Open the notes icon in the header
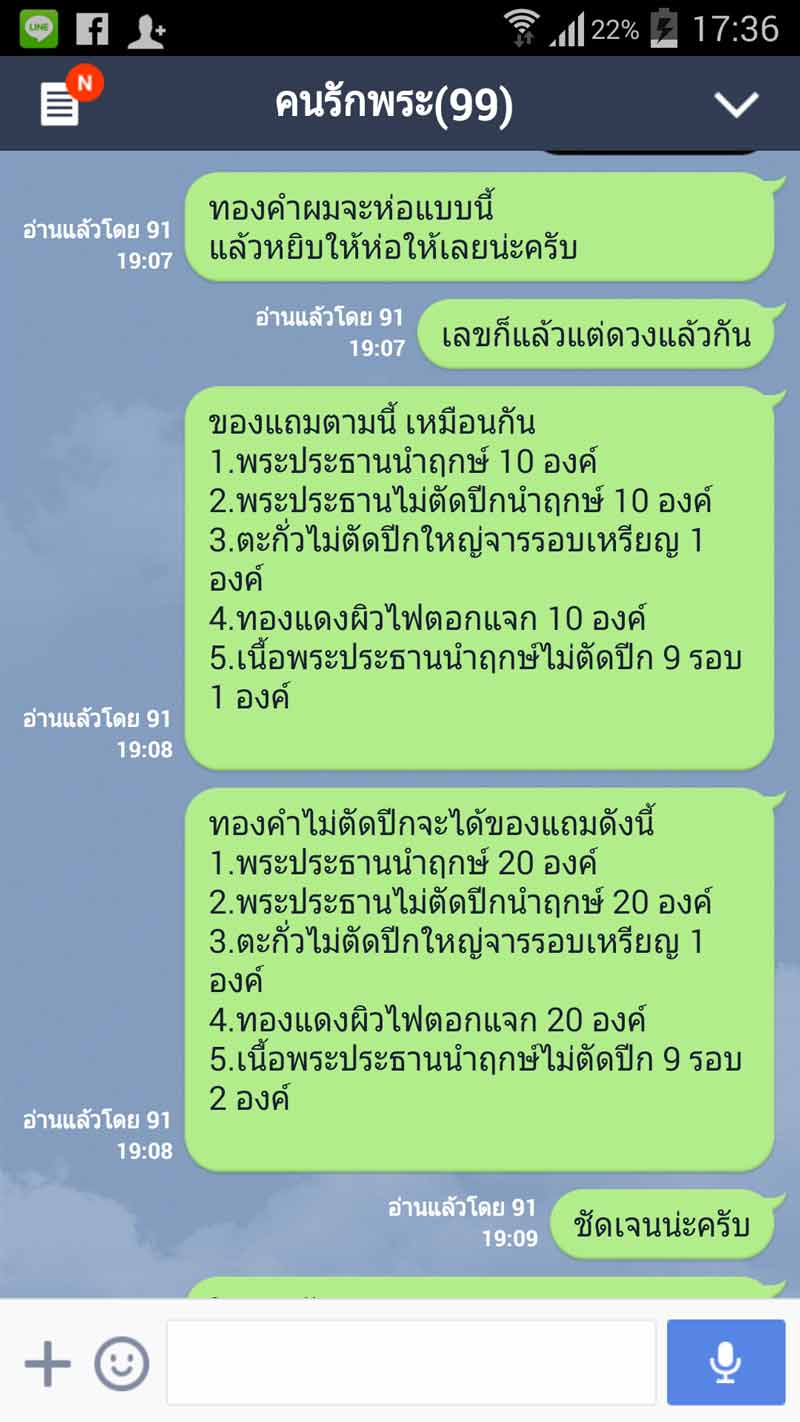This screenshot has height=1422, width=800. tap(60, 104)
